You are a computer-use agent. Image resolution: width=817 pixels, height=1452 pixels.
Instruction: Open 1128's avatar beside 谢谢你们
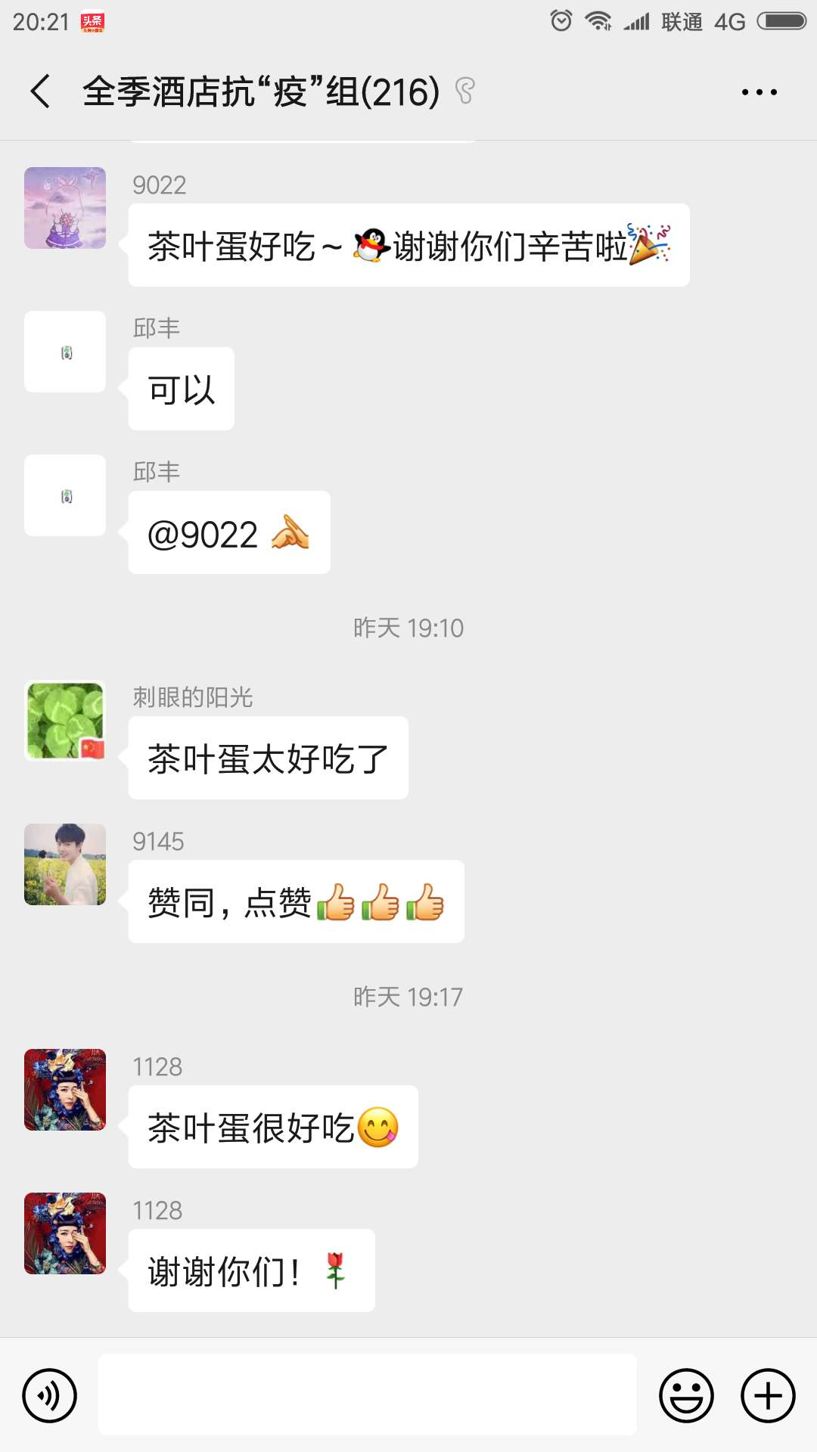tap(65, 1234)
